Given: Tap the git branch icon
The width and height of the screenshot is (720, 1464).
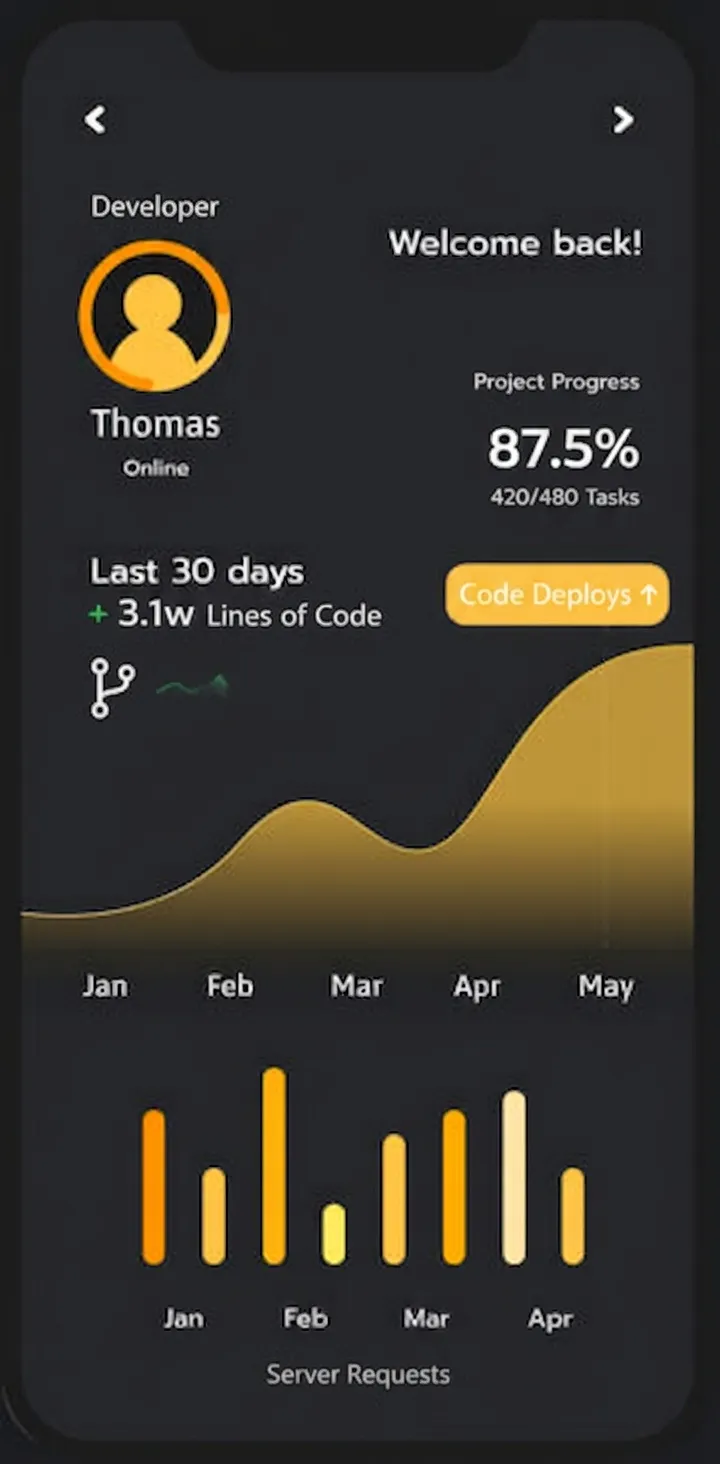Looking at the screenshot, I should [x=111, y=687].
